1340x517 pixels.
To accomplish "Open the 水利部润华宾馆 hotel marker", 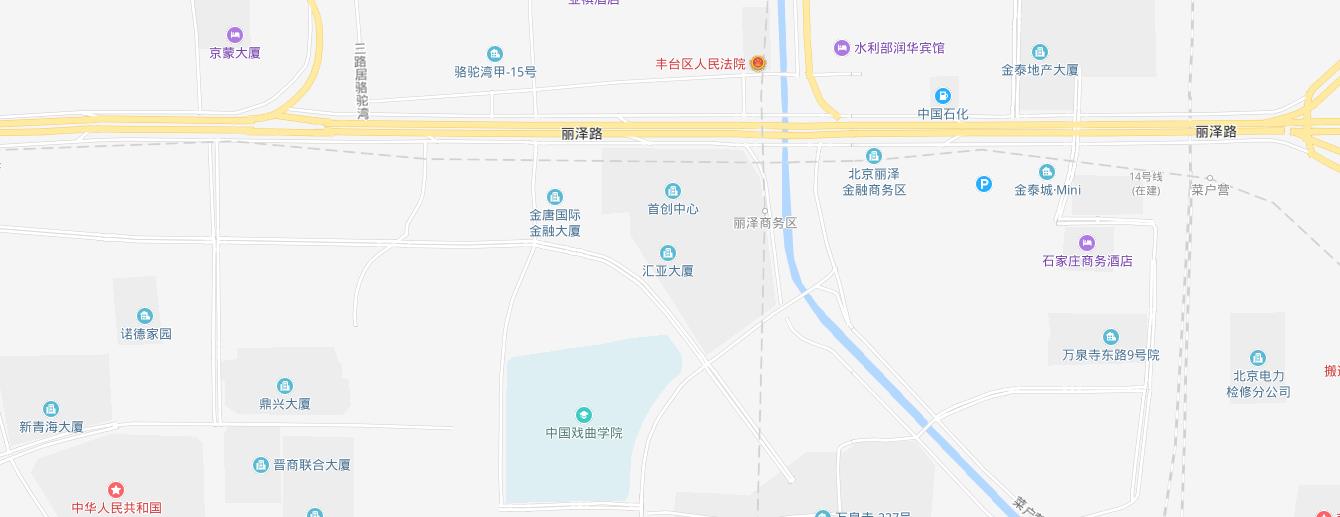I will click(842, 48).
